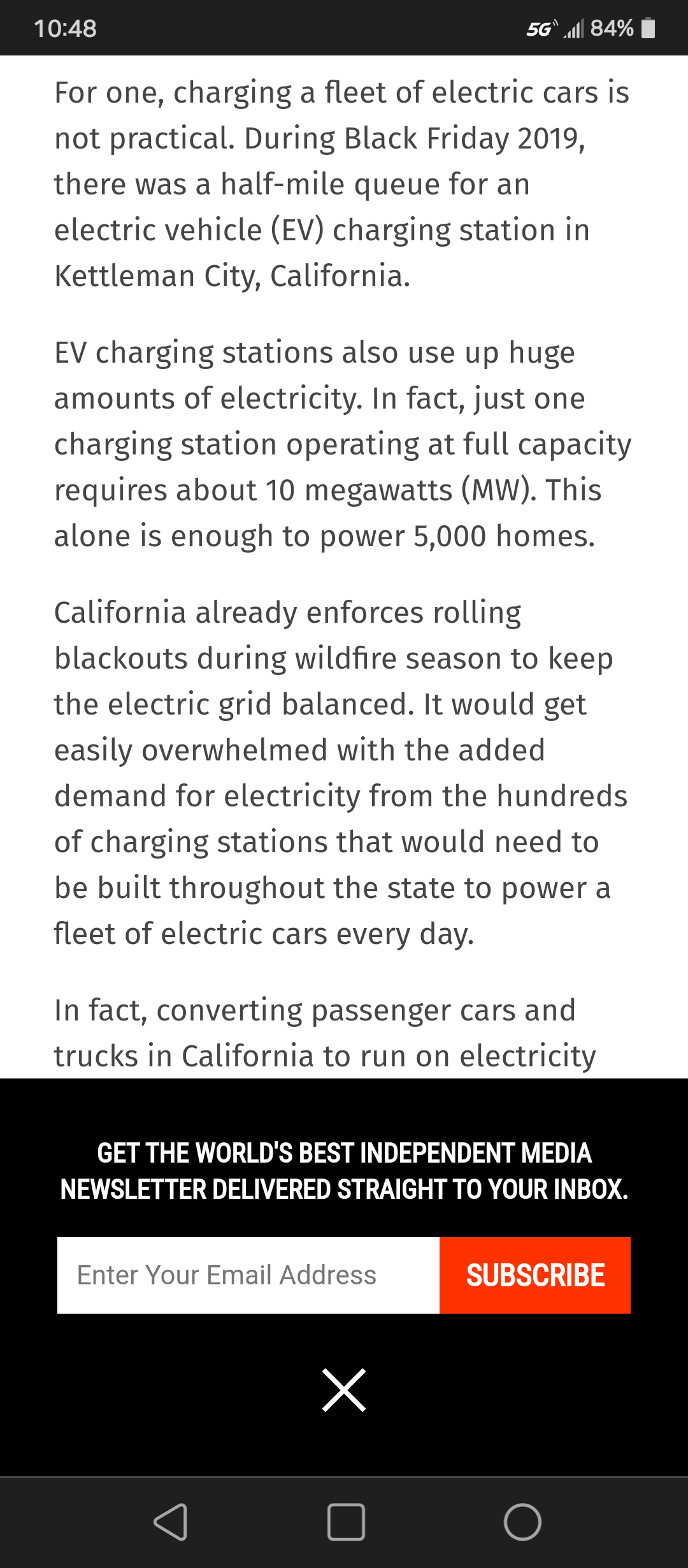Dismiss the newsletter banner with X
688x1568 pixels.
[344, 1390]
